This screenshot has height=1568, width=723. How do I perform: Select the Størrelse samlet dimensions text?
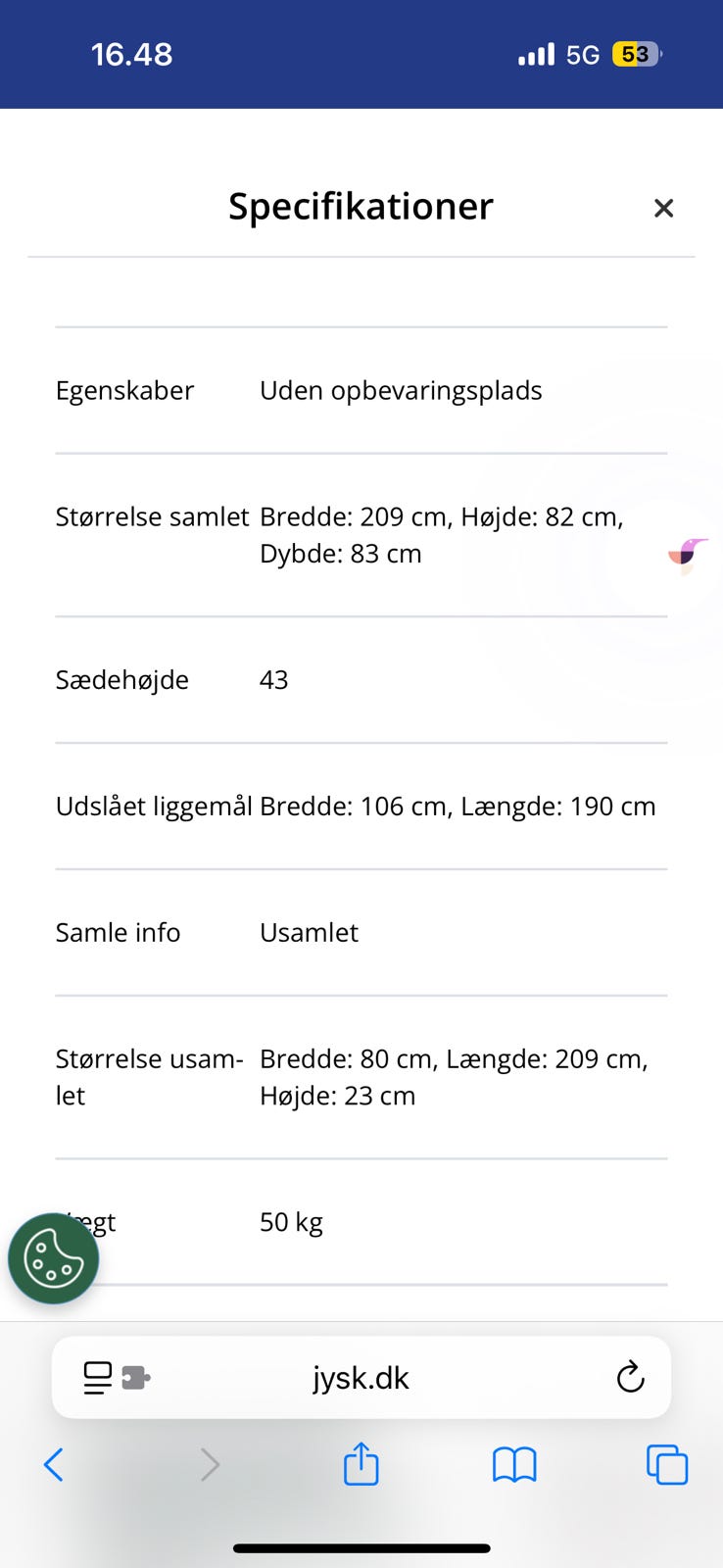click(x=441, y=534)
